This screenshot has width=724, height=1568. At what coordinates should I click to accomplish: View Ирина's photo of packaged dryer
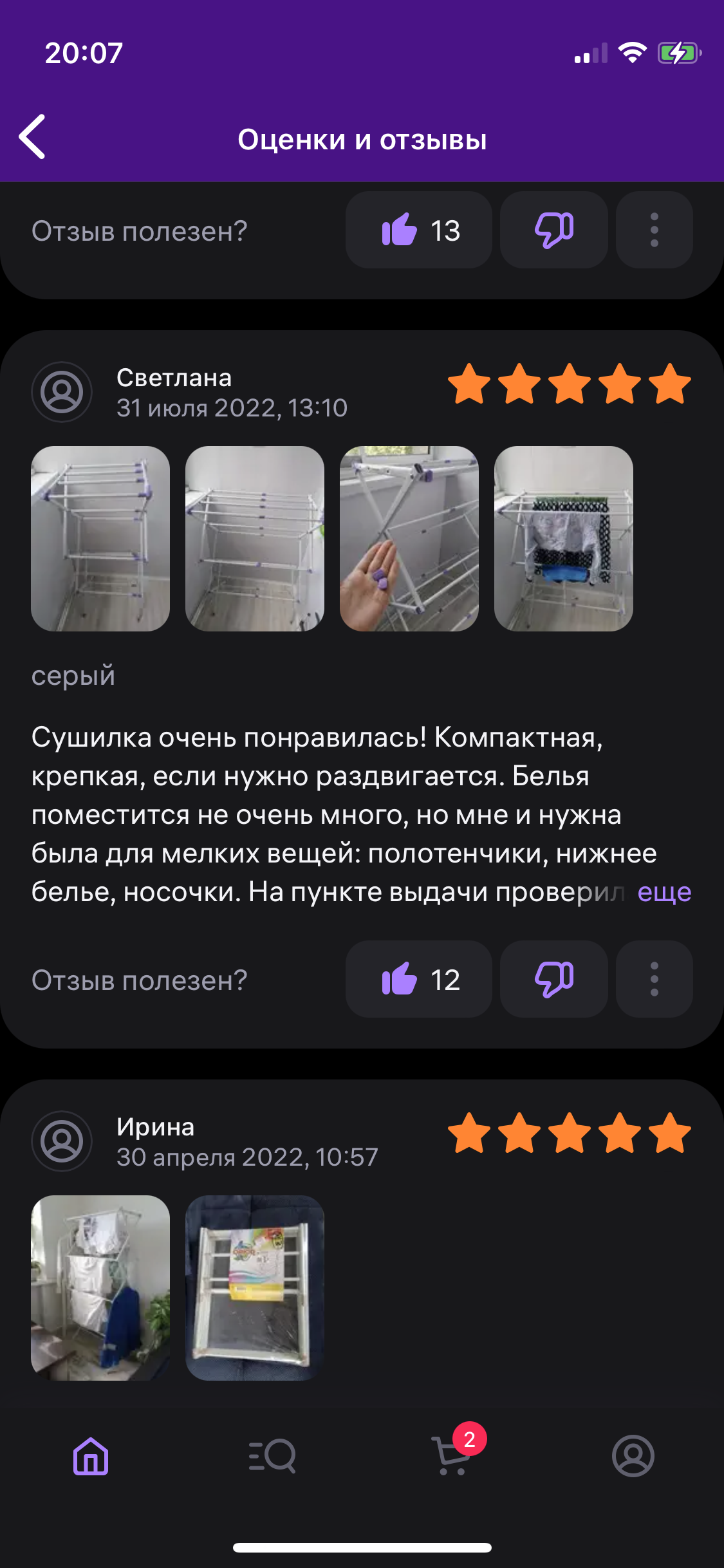point(255,1287)
